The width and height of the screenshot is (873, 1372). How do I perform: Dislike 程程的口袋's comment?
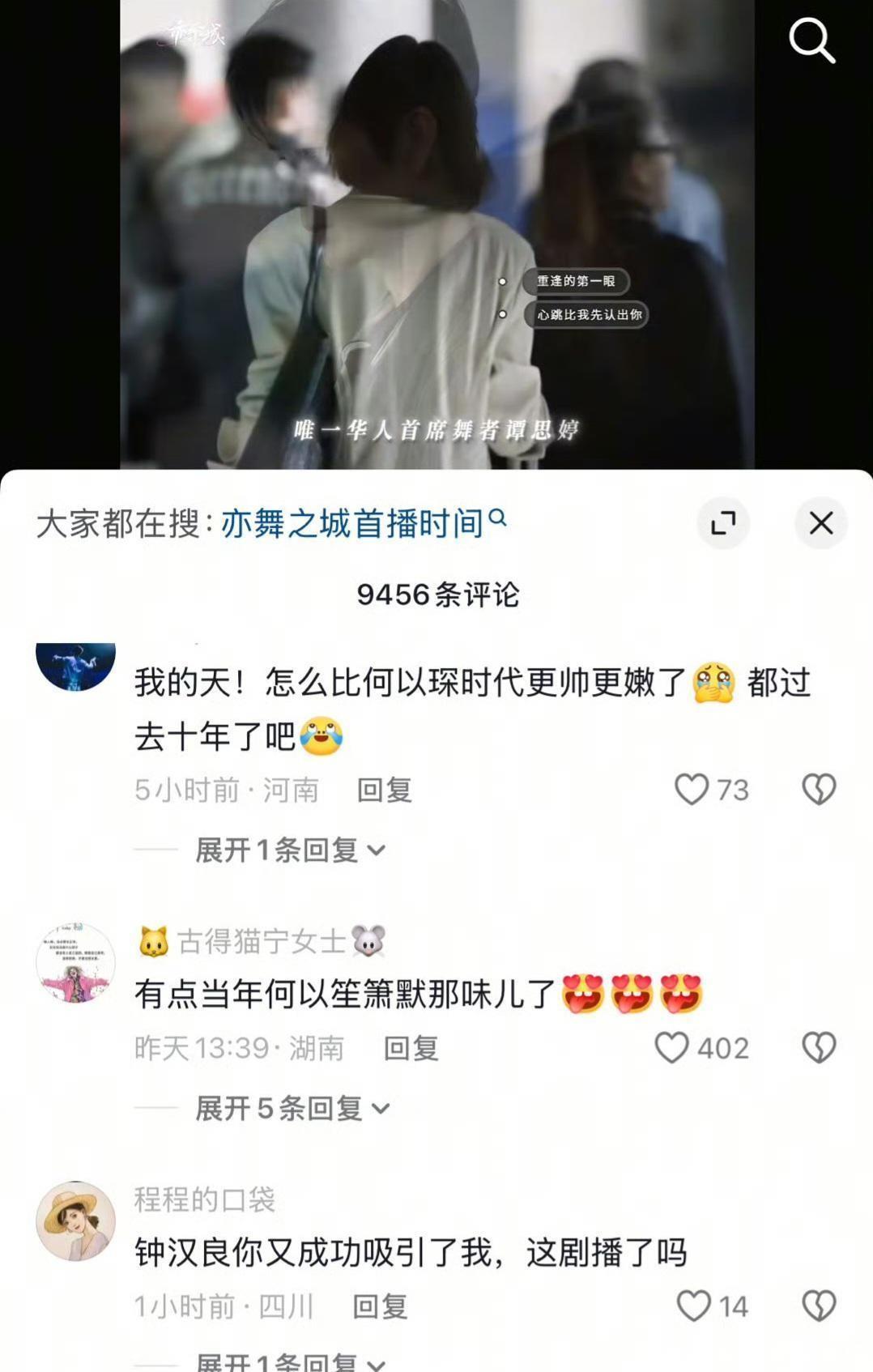tap(819, 1306)
